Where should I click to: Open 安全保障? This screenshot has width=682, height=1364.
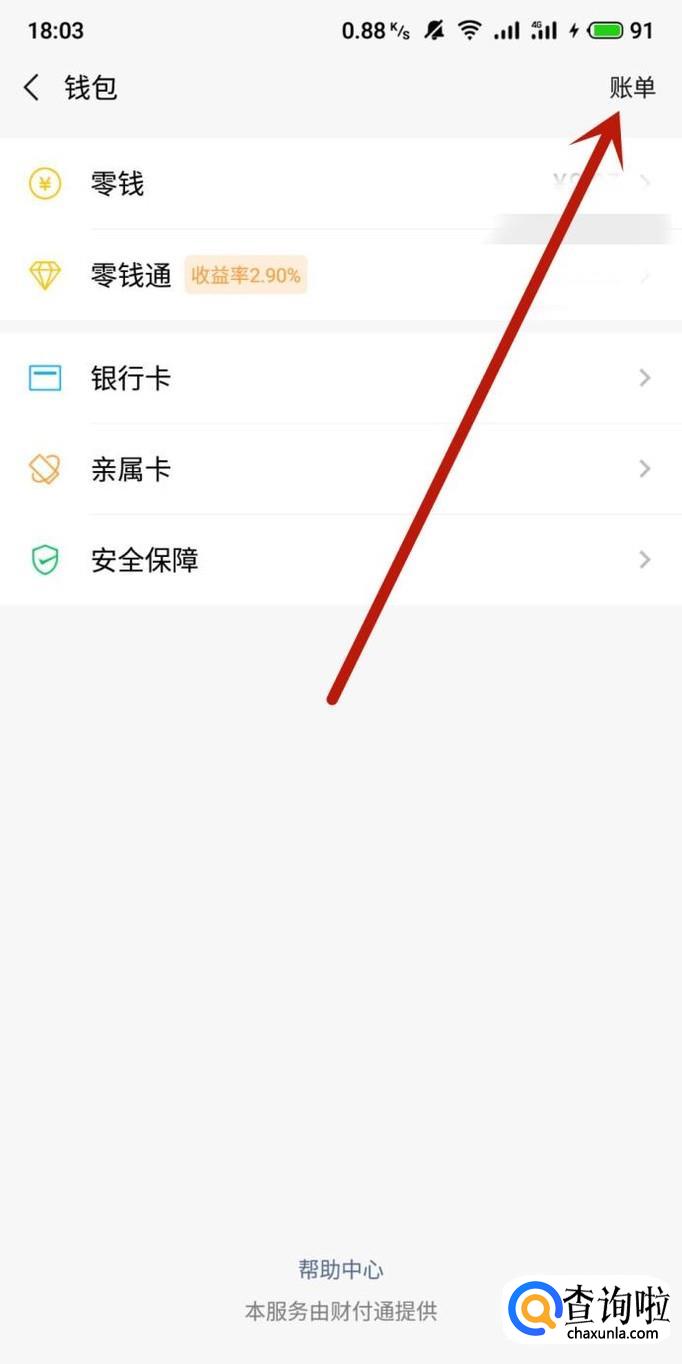point(341,560)
